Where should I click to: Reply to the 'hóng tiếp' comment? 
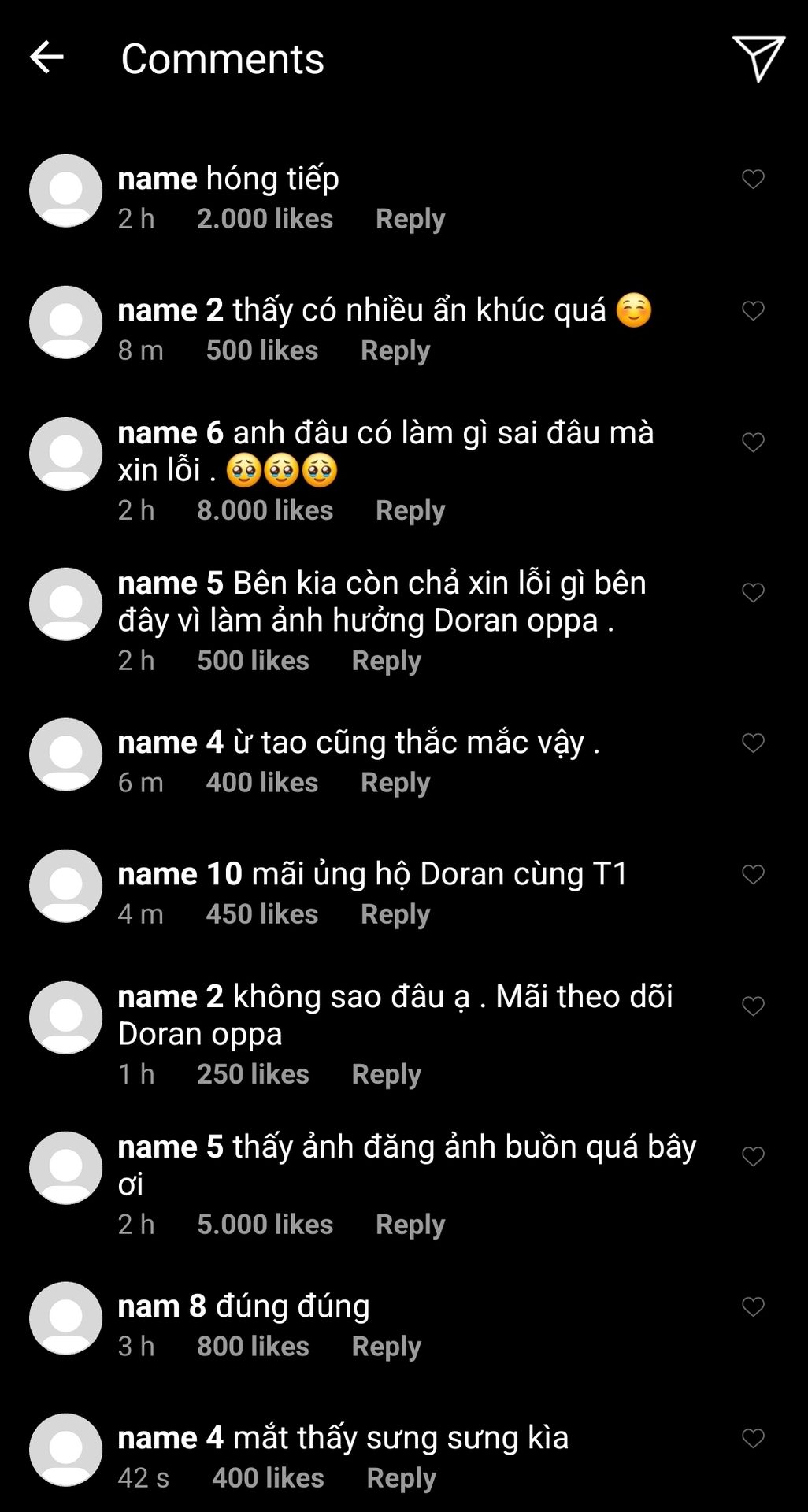click(410, 219)
